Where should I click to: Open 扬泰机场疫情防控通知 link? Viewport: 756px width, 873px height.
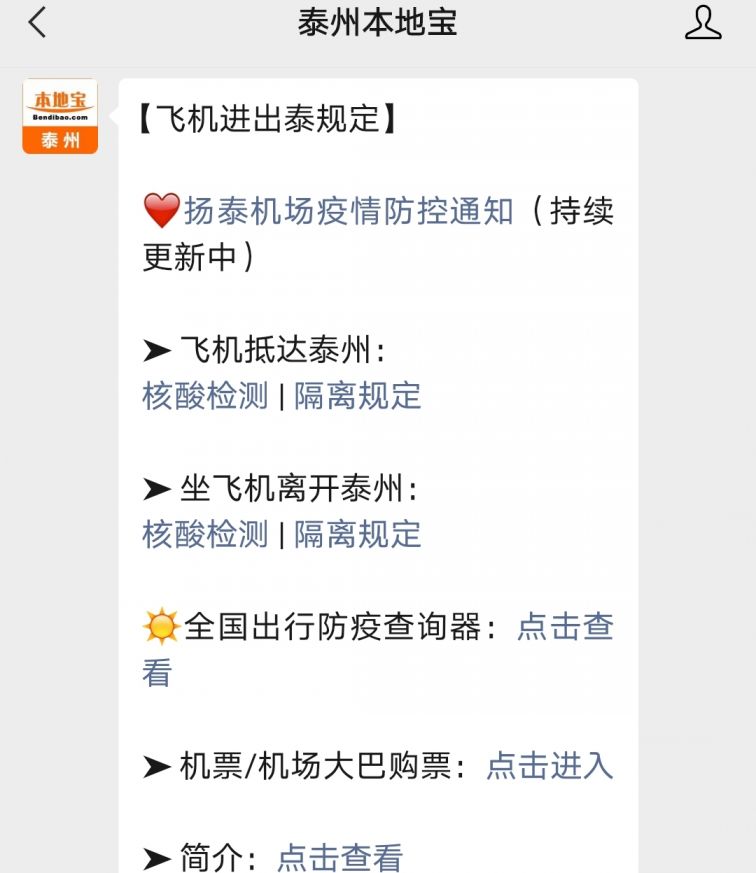tap(347, 211)
